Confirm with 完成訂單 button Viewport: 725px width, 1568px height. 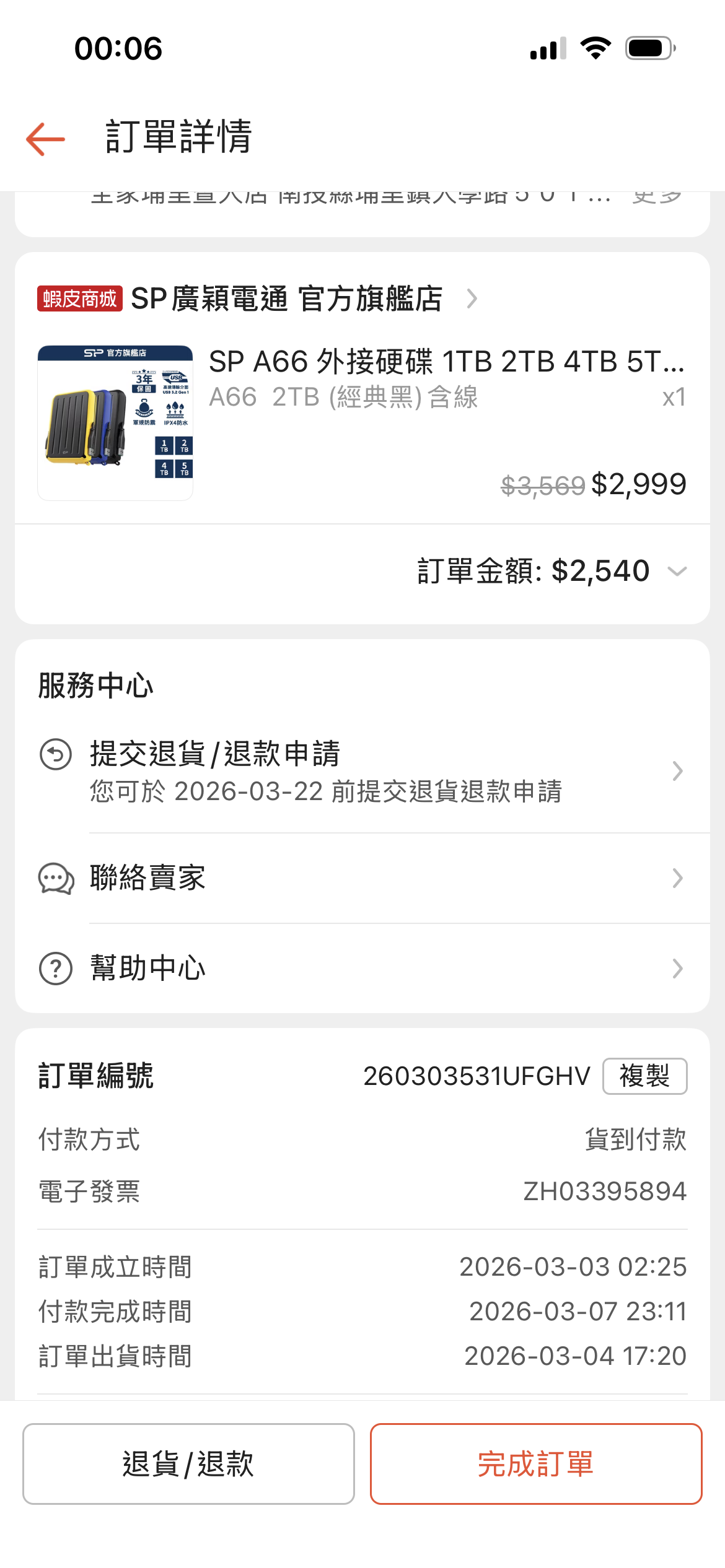536,1464
